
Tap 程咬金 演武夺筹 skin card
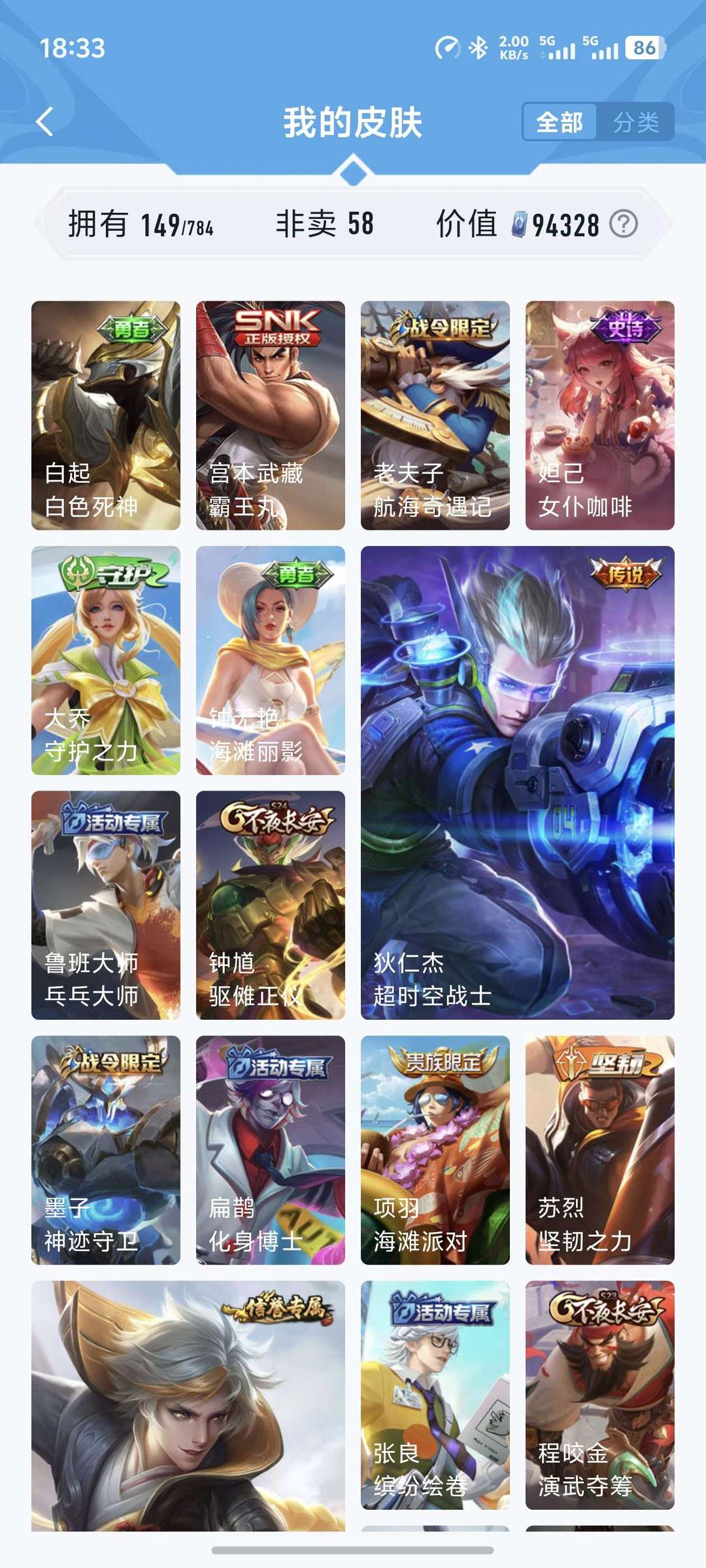click(600, 1396)
